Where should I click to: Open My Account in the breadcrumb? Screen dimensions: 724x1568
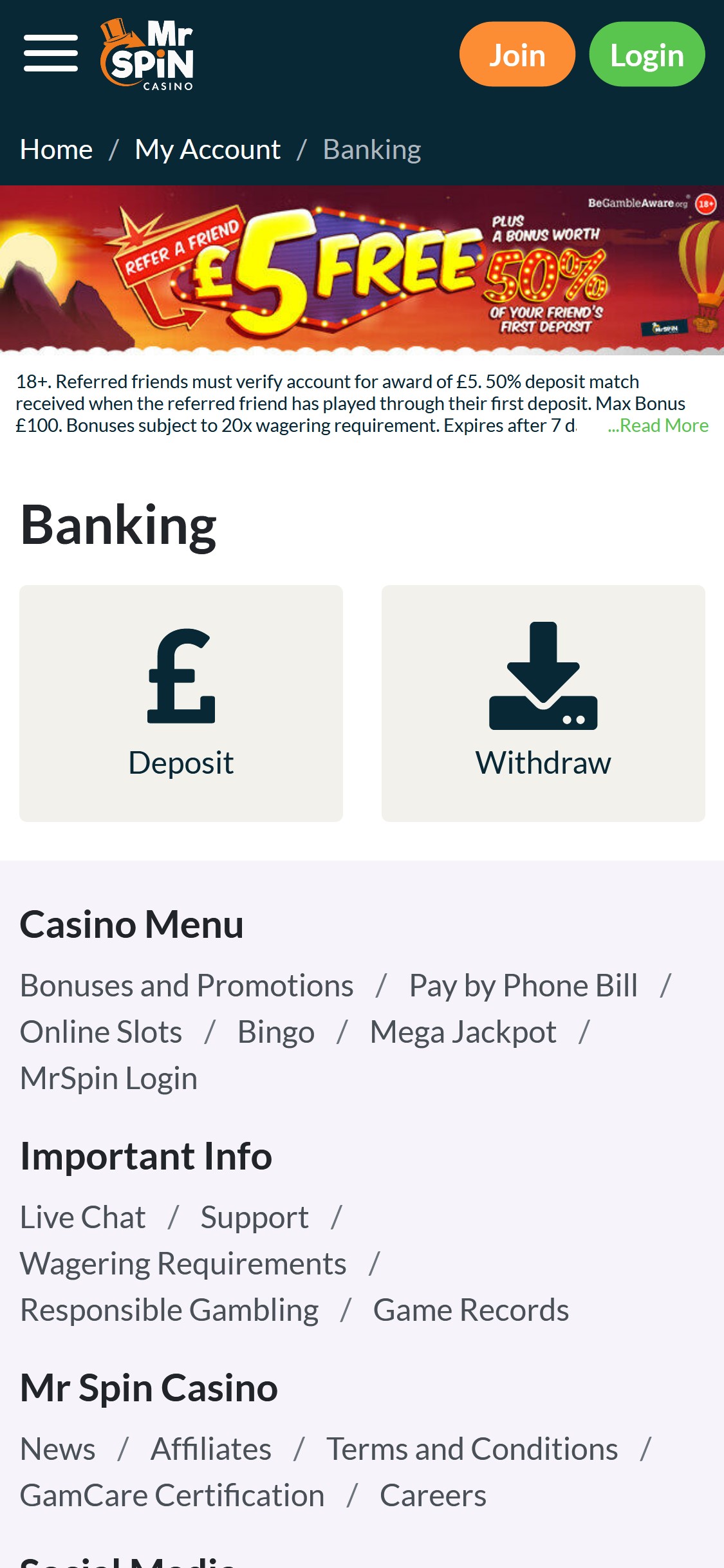point(207,149)
